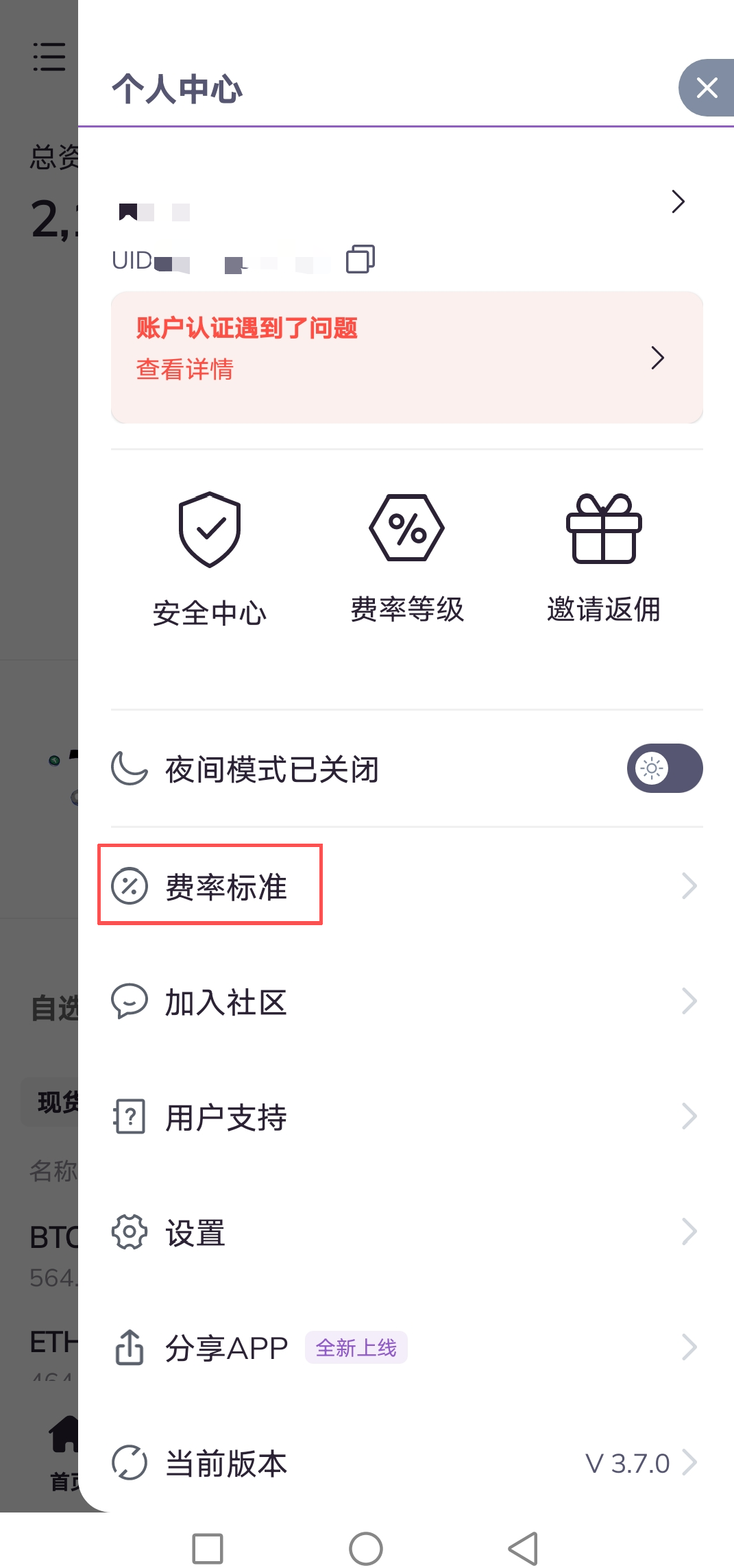
Task: Tap the system back button
Action: point(524,1548)
